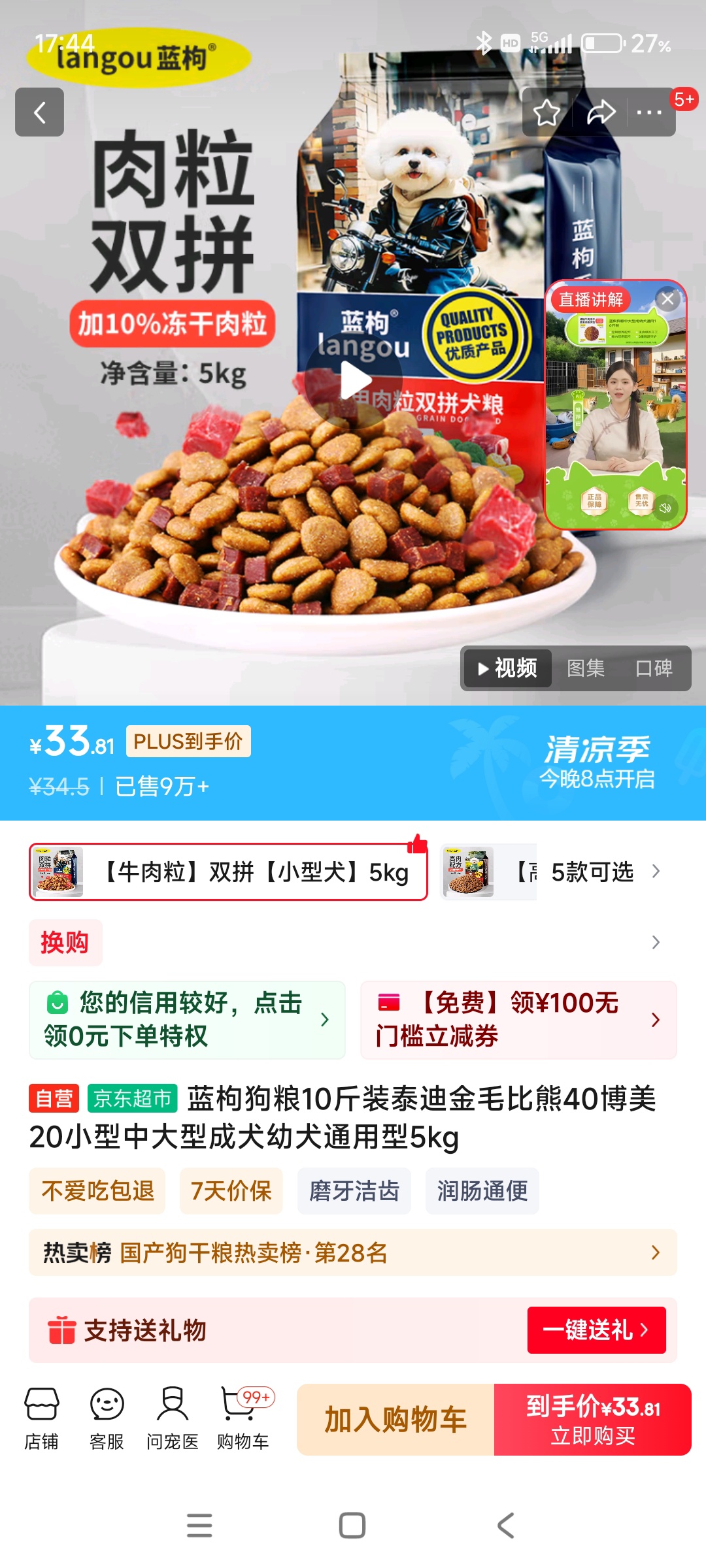Select 【牛肉粒】双拼【小型犬】5kg option
This screenshot has height=1568, width=706.
[x=229, y=872]
